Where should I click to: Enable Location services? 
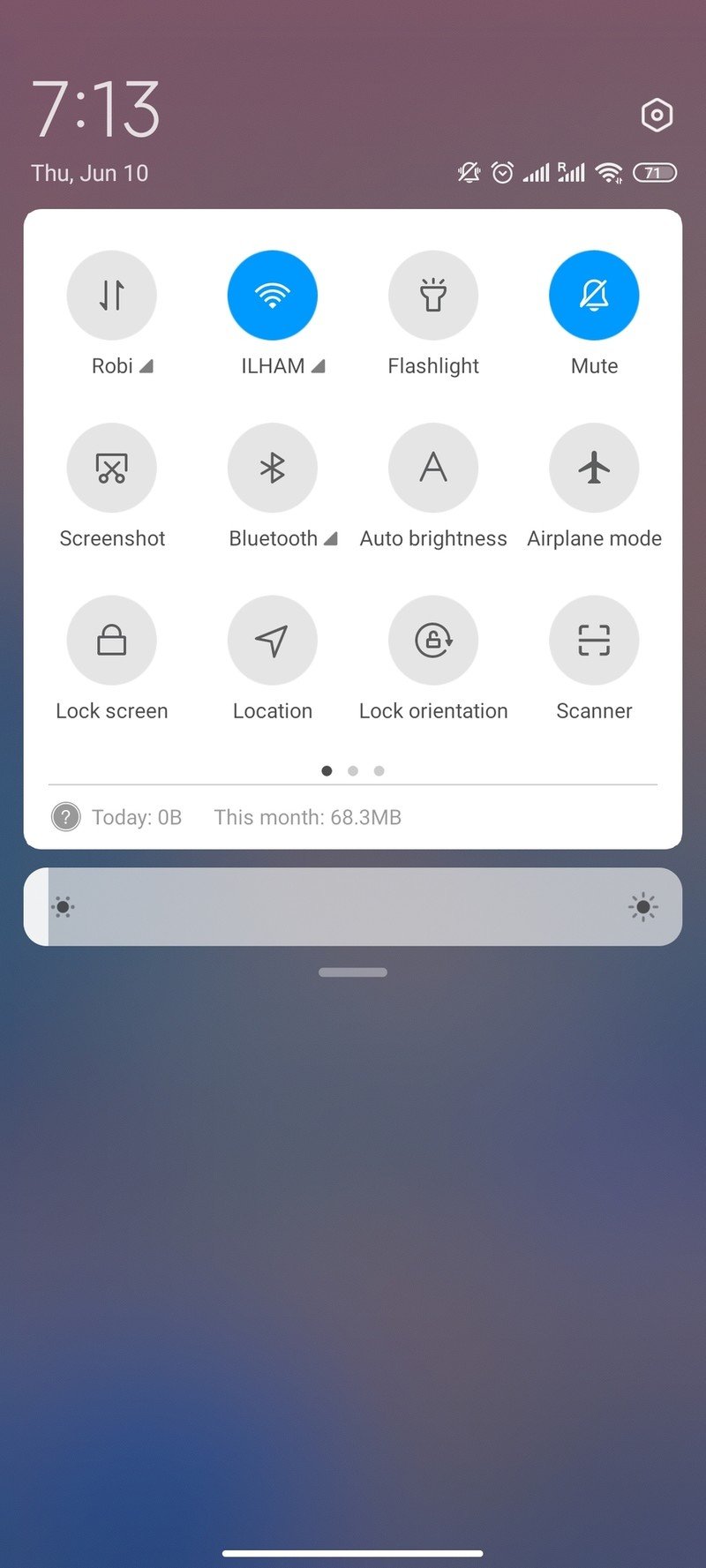pos(273,641)
